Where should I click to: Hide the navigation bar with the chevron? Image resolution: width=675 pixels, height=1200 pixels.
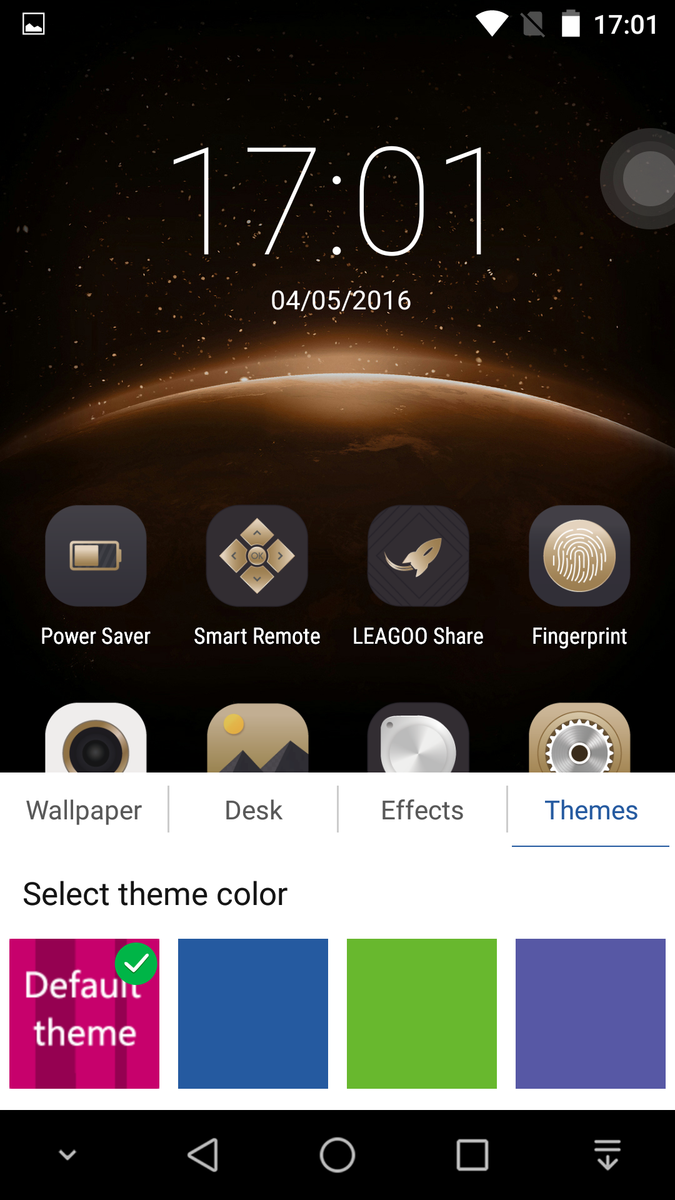point(67,1155)
